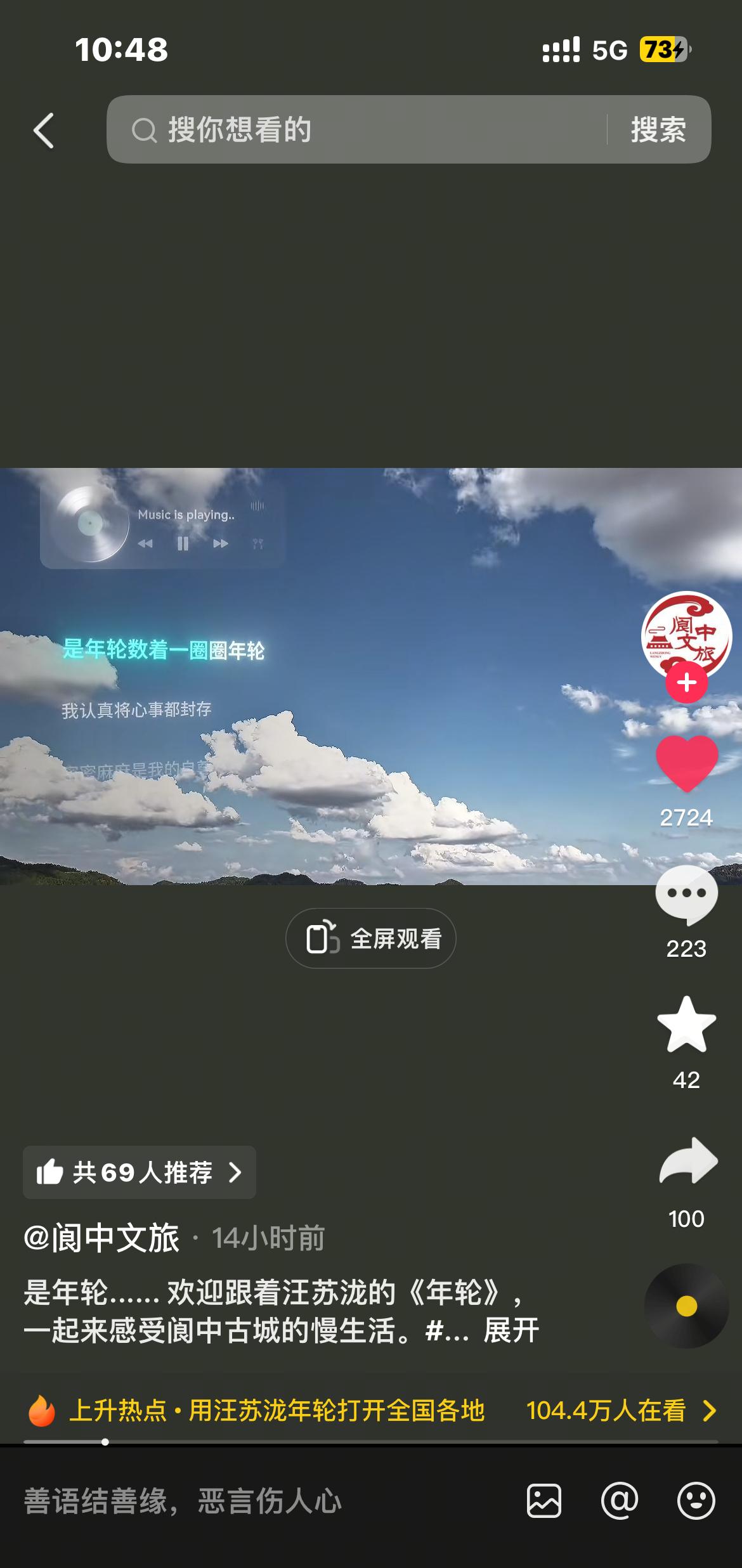Open trending topic 用汪苏泷年轮打开全国各地
Screen dimensions: 742x1568
click(336, 1411)
